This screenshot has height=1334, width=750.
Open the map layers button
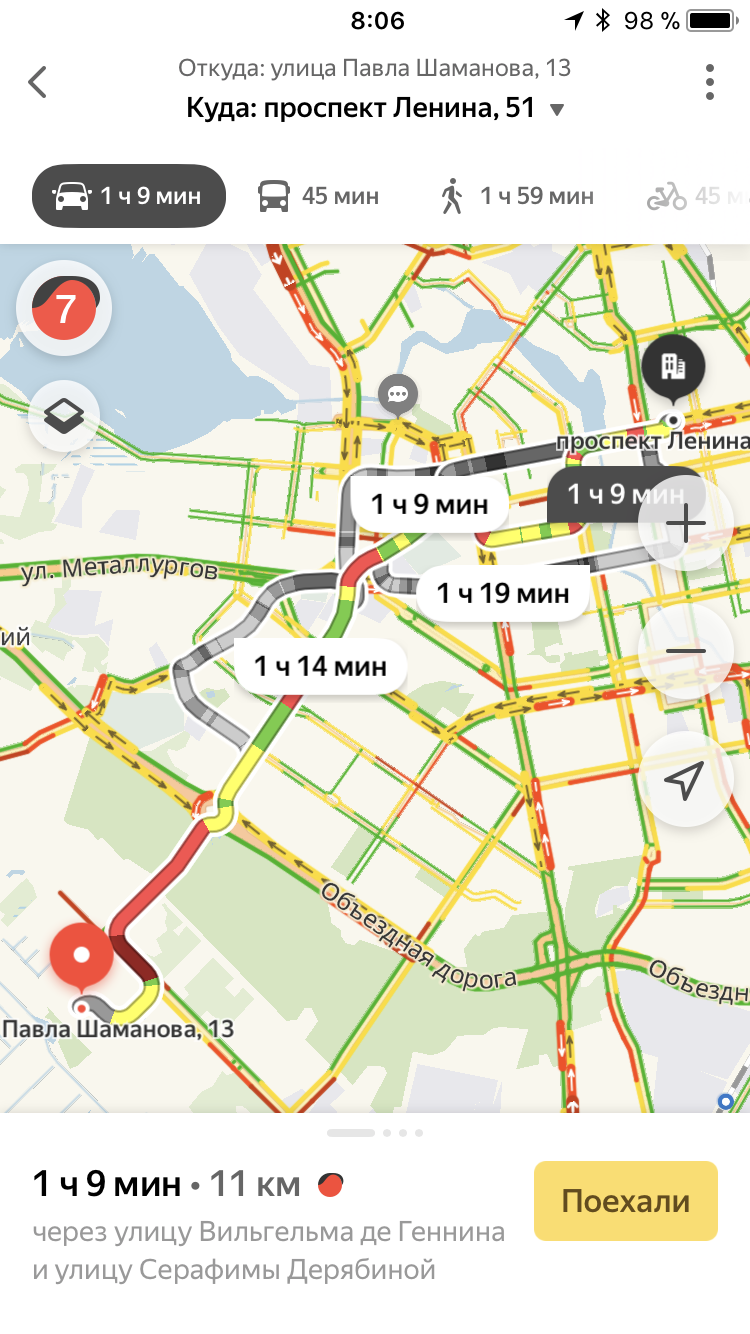65,416
